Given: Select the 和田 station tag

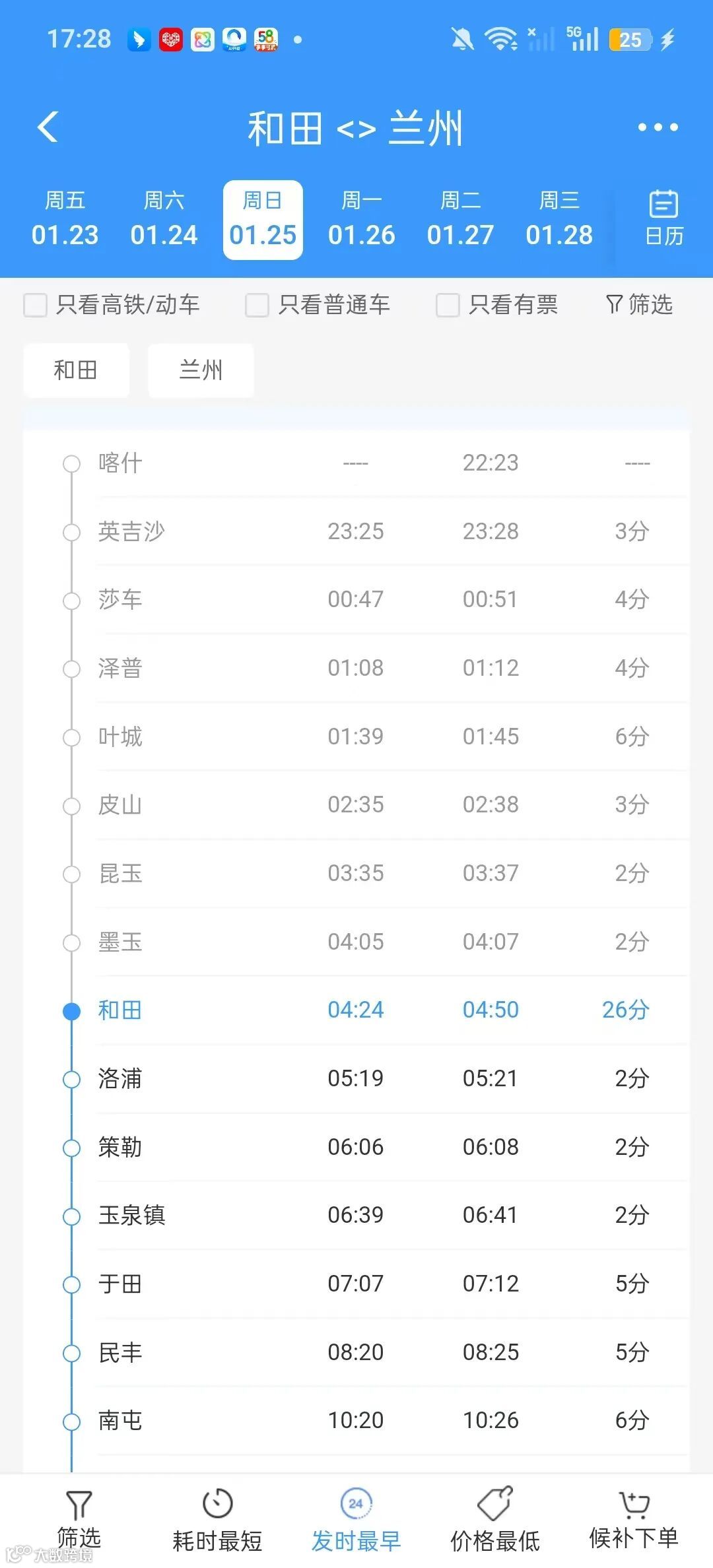Looking at the screenshot, I should click(x=76, y=370).
